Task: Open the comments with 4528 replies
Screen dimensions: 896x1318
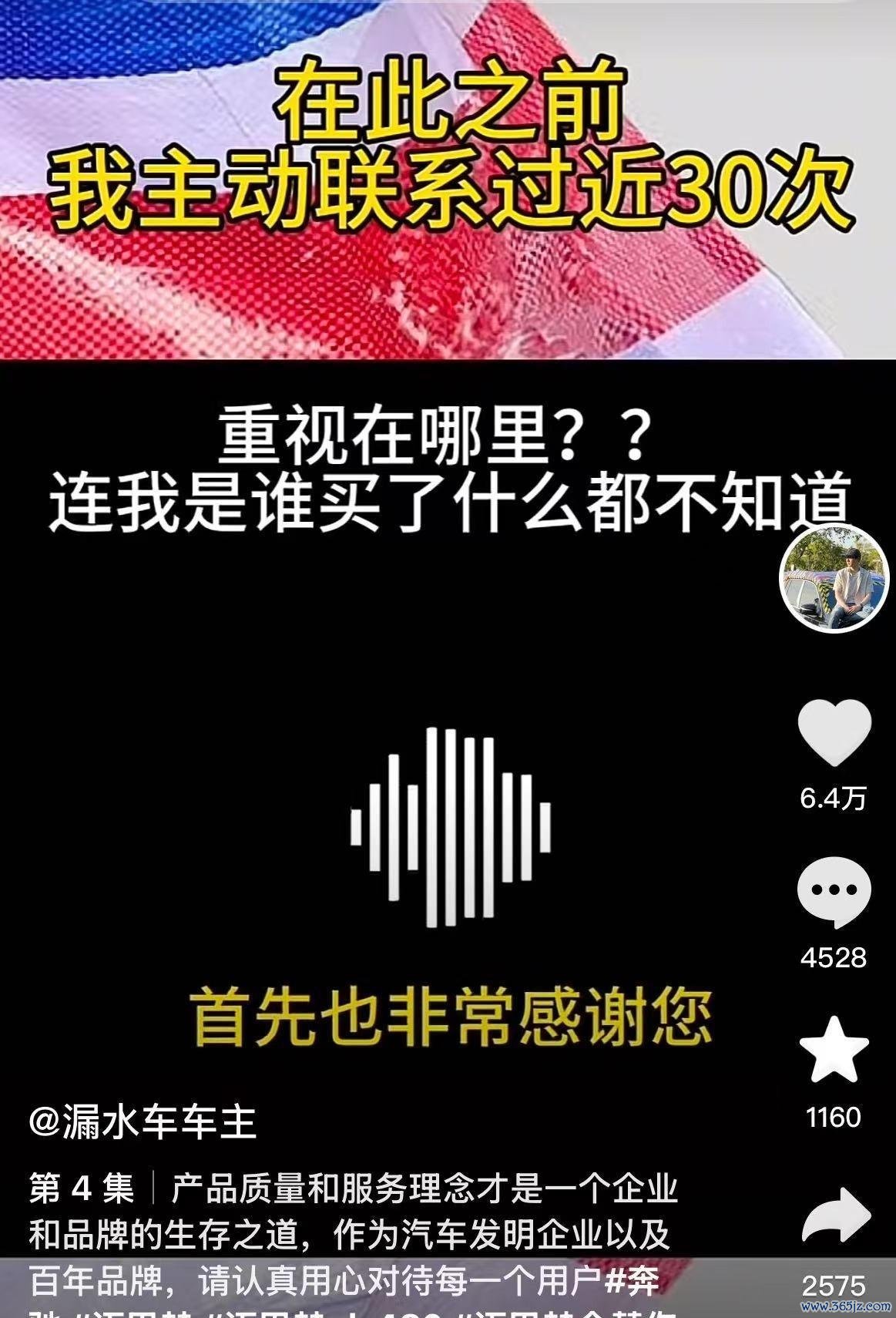Action: (x=834, y=891)
